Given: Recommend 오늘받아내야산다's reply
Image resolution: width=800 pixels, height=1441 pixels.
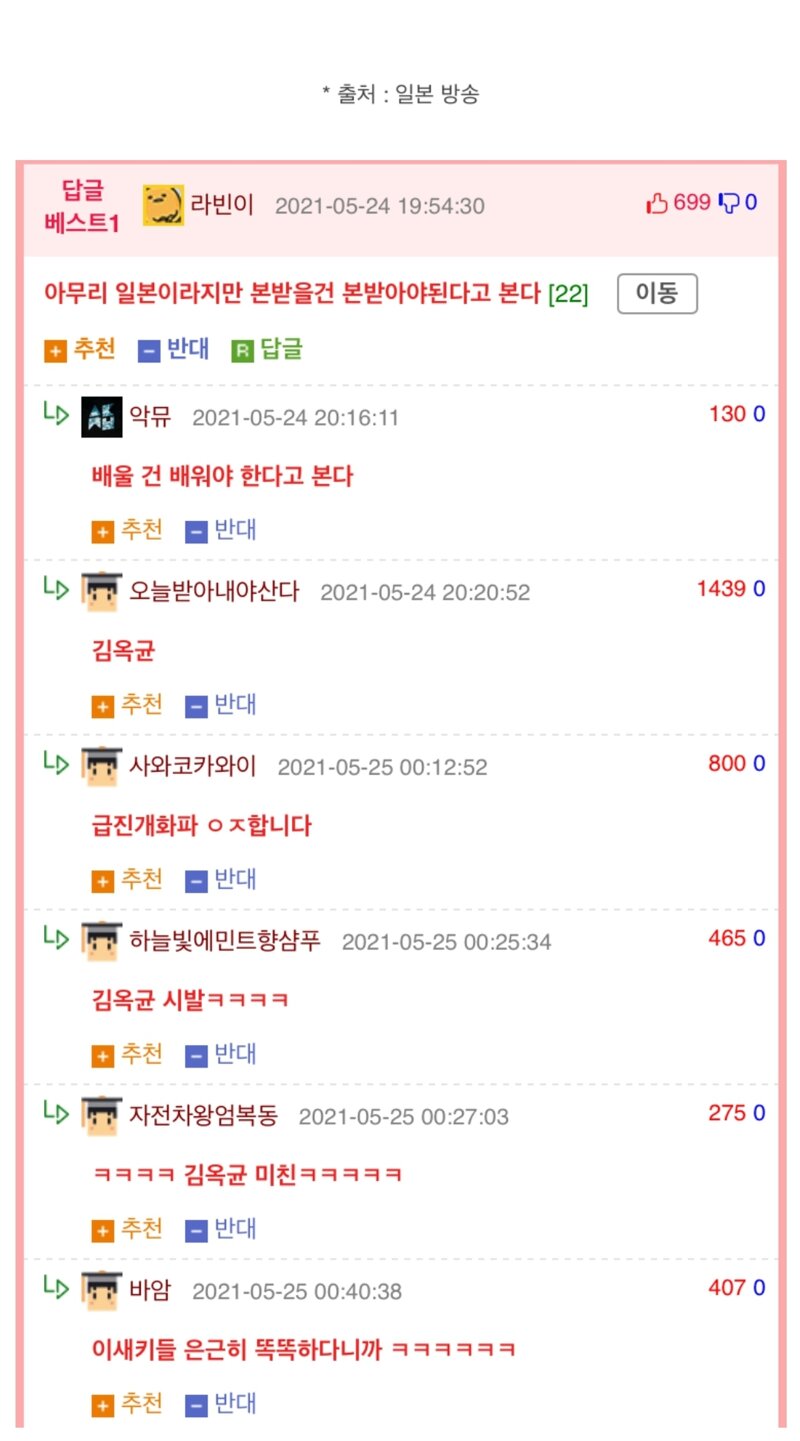Looking at the screenshot, I should (x=127, y=705).
